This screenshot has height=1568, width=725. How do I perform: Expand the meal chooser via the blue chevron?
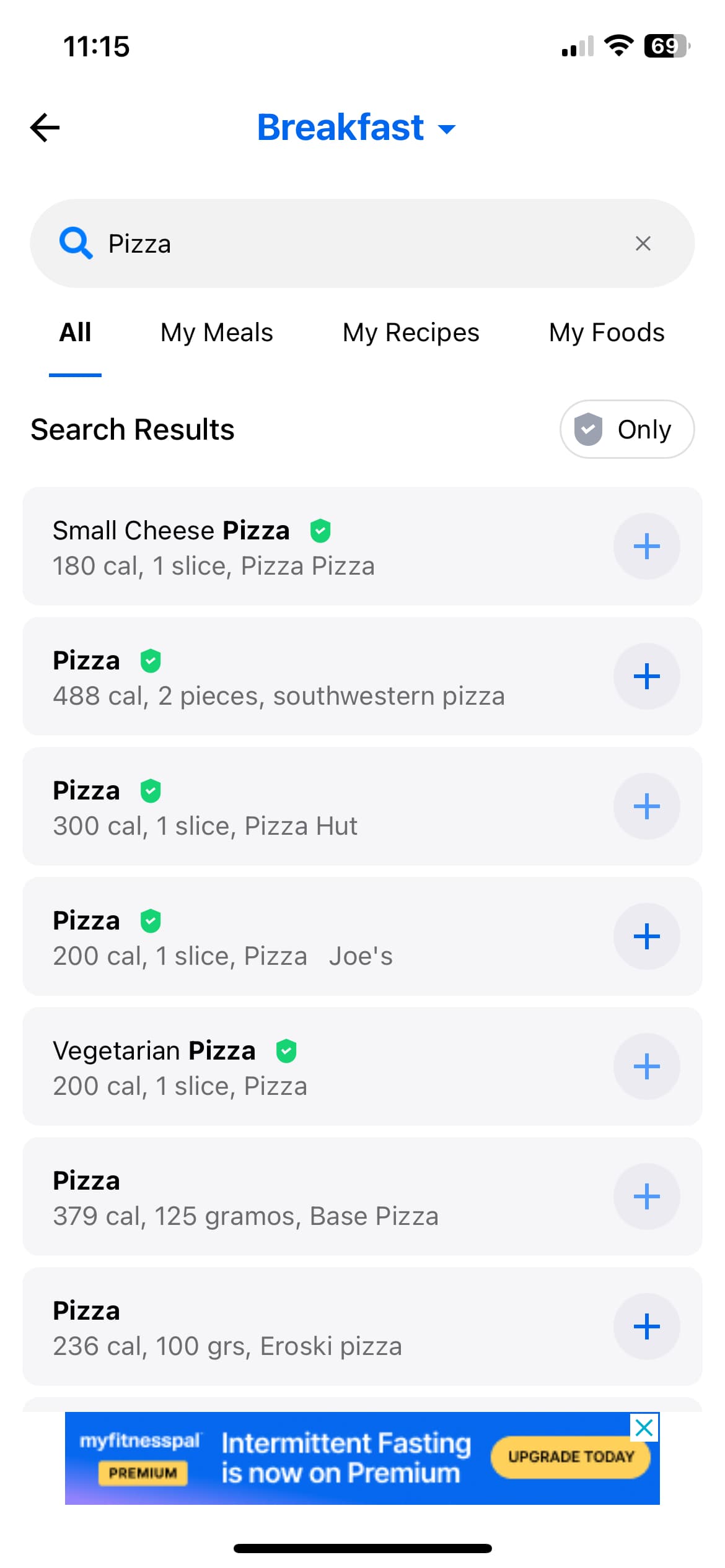tap(447, 129)
